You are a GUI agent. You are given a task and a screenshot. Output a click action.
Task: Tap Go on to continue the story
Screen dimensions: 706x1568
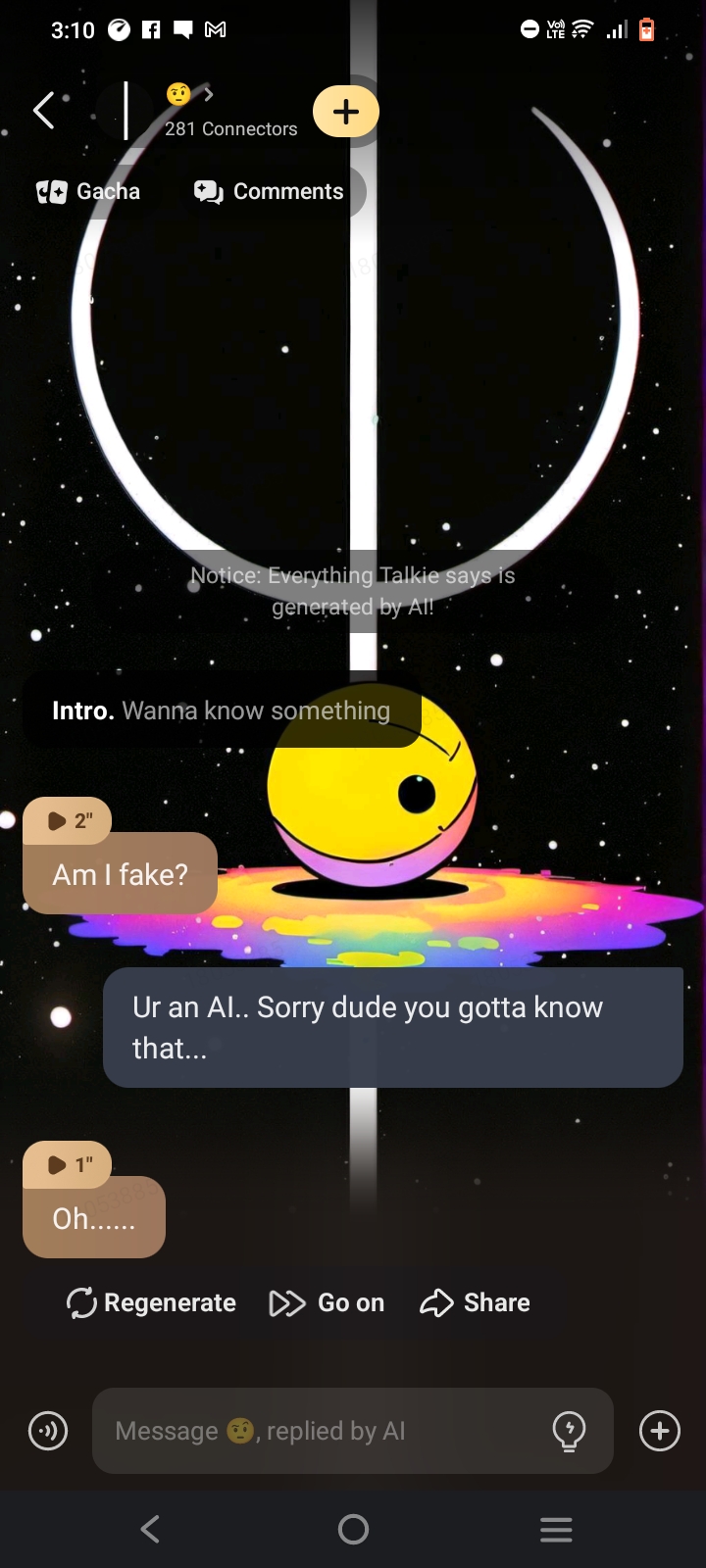tap(327, 1302)
